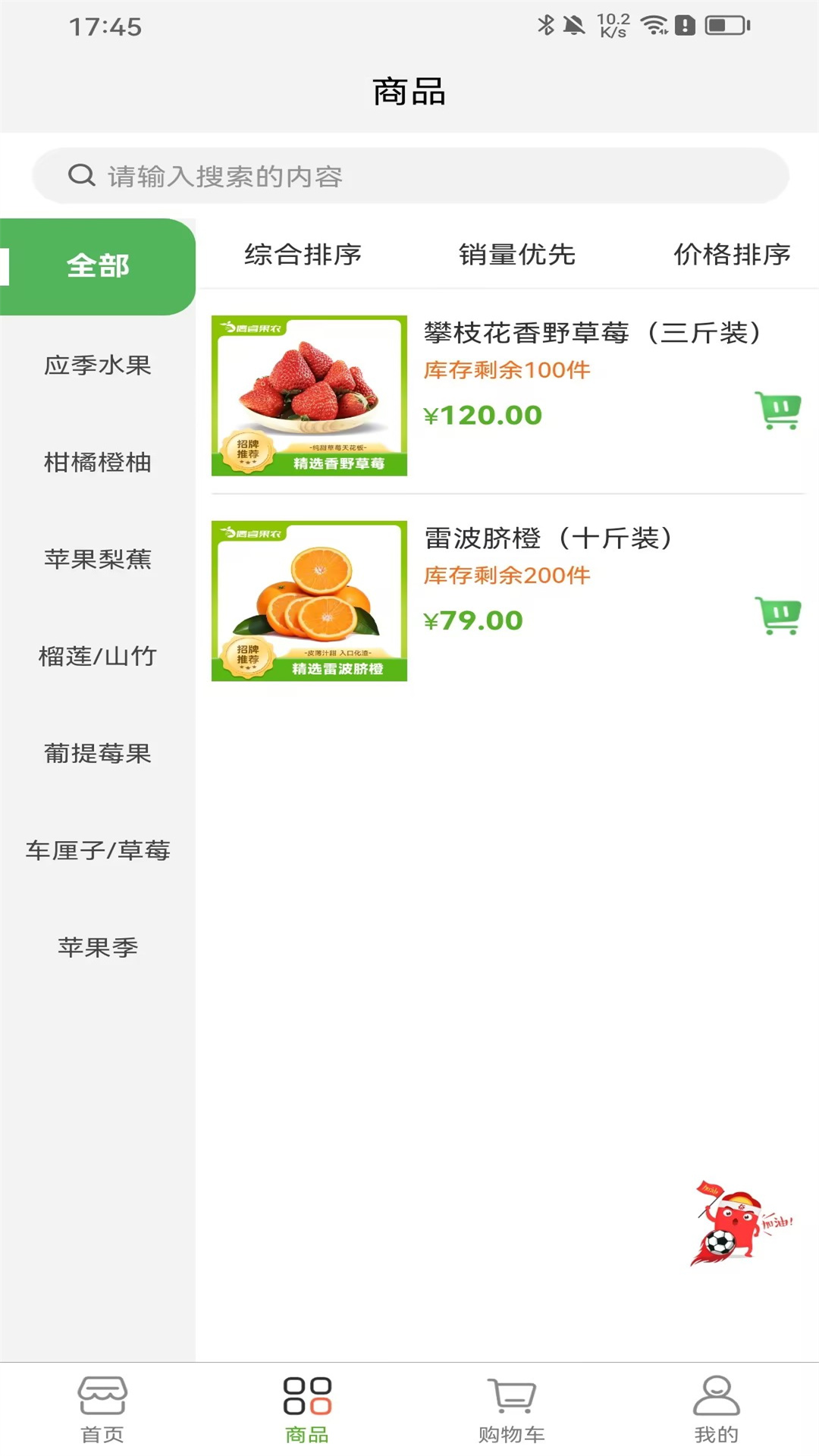
Task: Select the 全部 category
Action: [x=99, y=266]
